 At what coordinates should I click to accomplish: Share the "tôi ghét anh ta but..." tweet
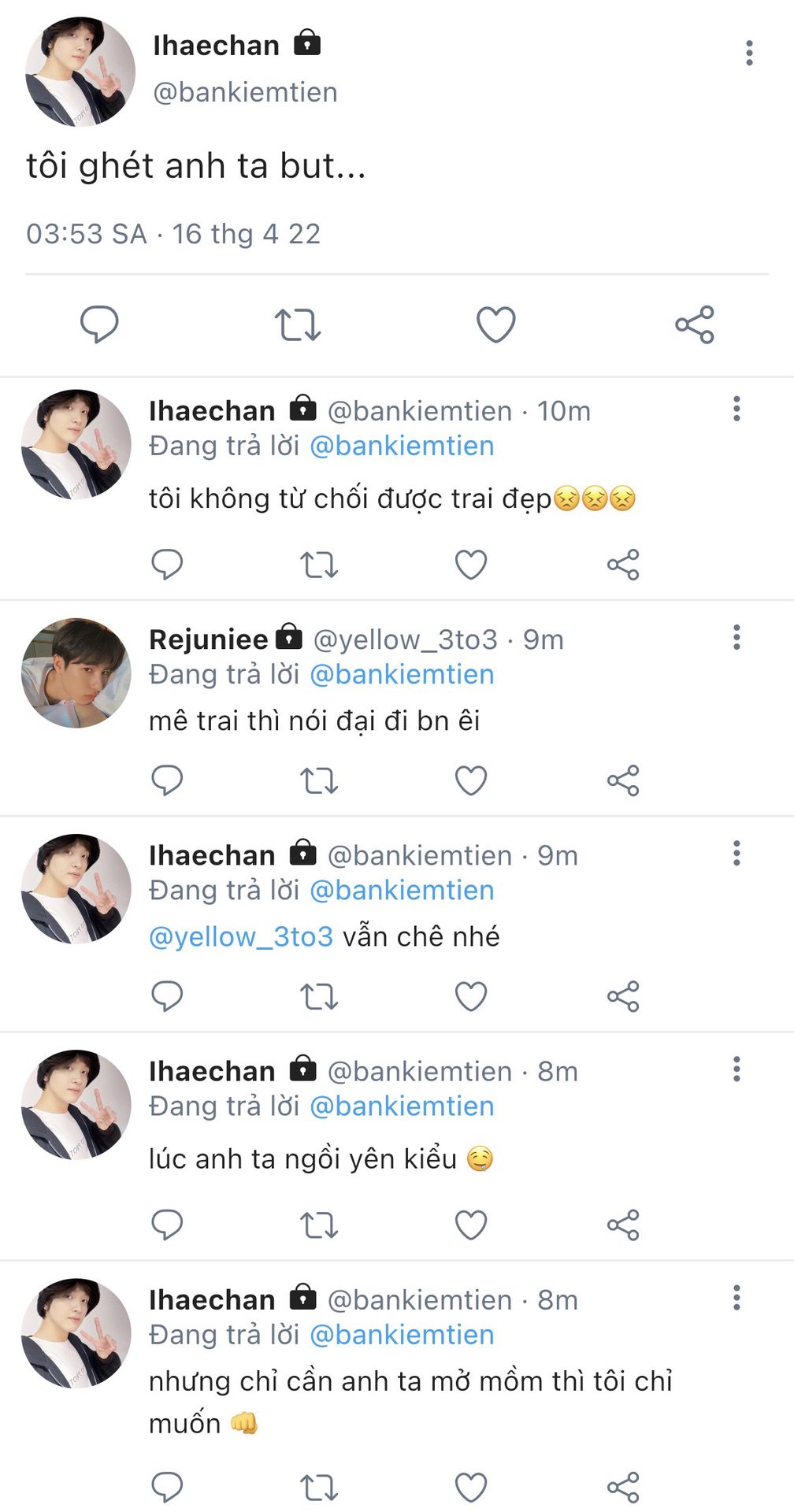click(x=694, y=324)
